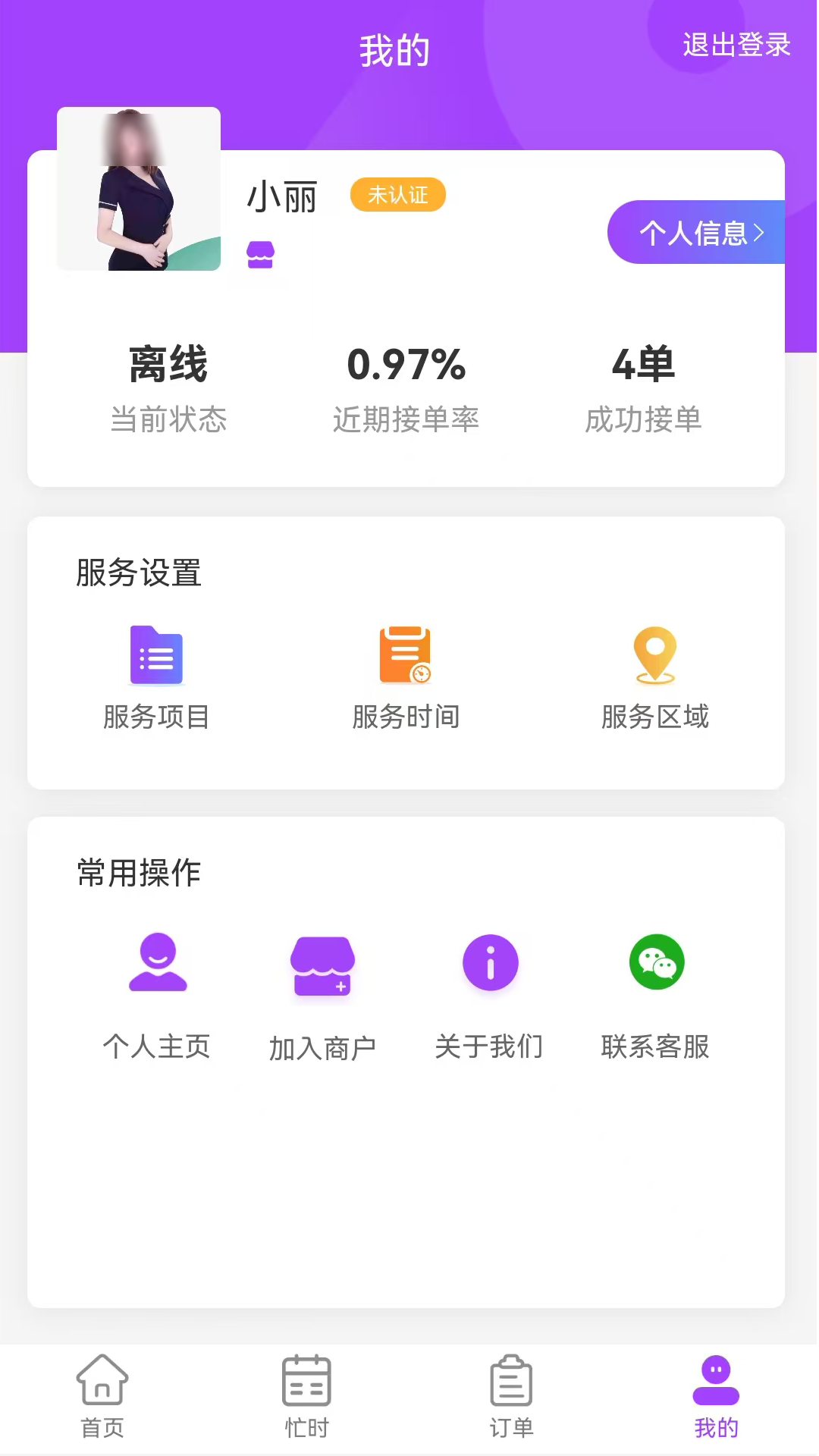Click the 退出登录 logout button
819x1456 pixels.
pyautogui.click(x=734, y=47)
